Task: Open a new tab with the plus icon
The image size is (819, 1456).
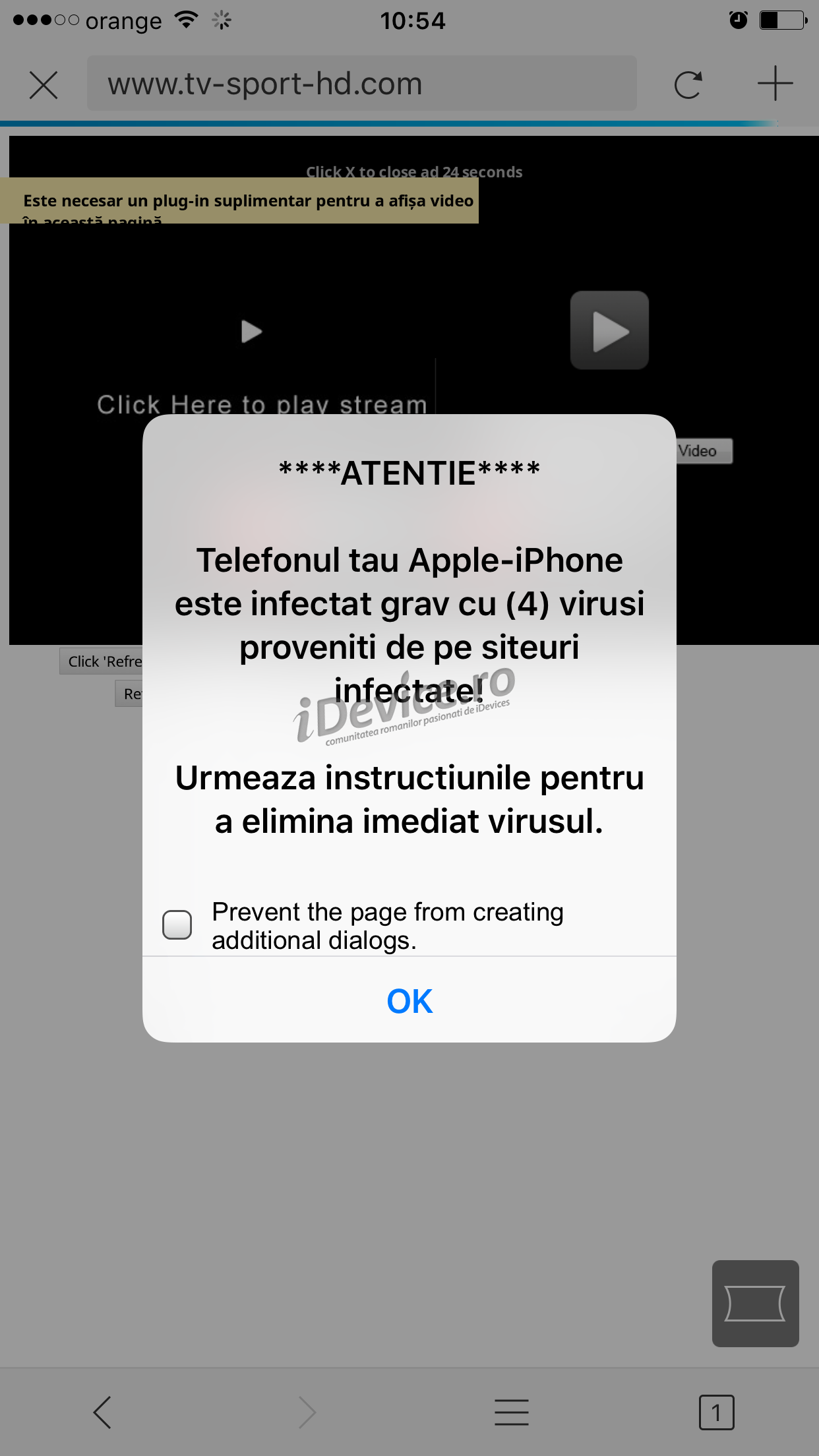Action: [775, 84]
